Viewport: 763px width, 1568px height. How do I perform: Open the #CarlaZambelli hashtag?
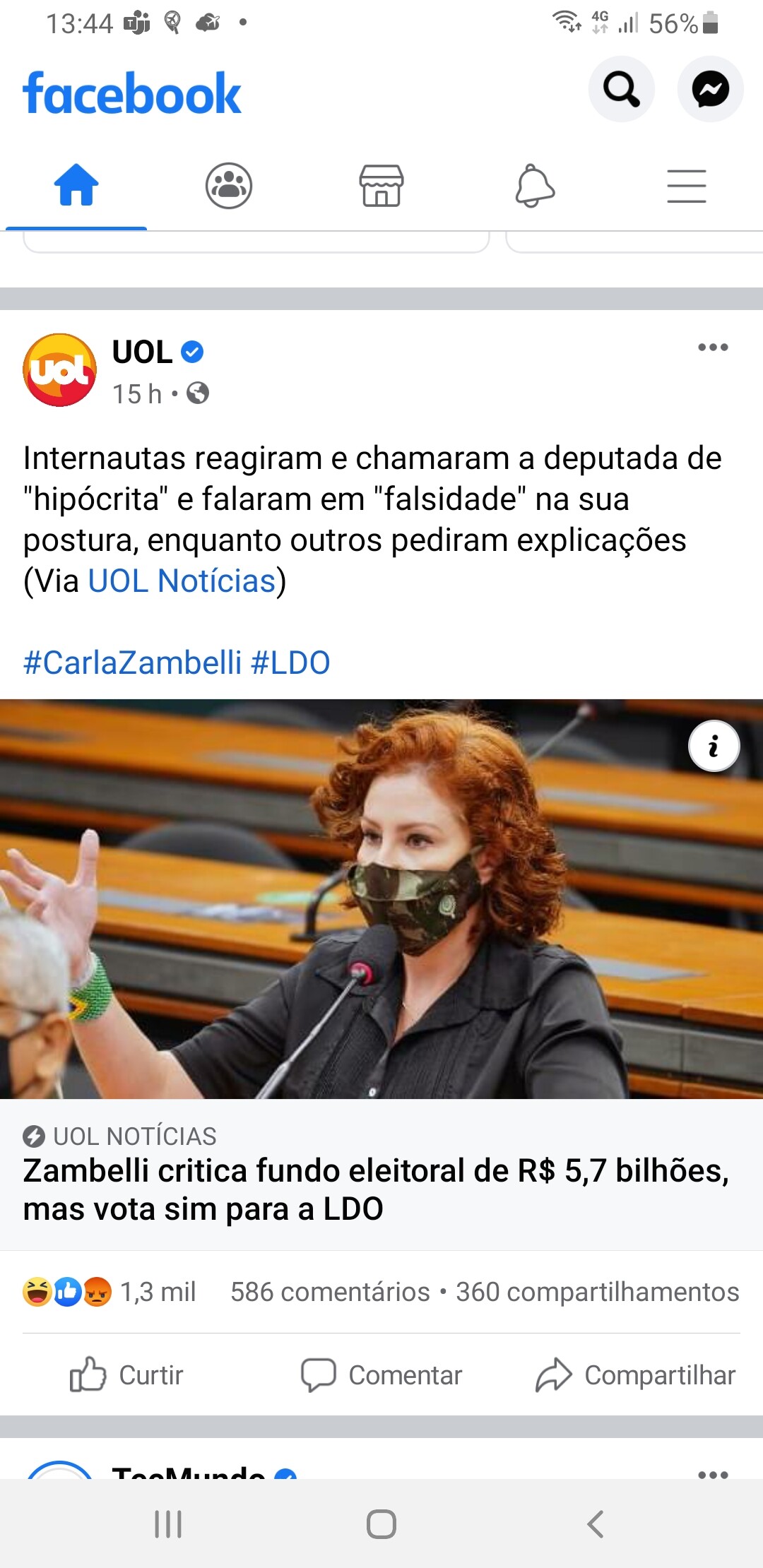132,663
